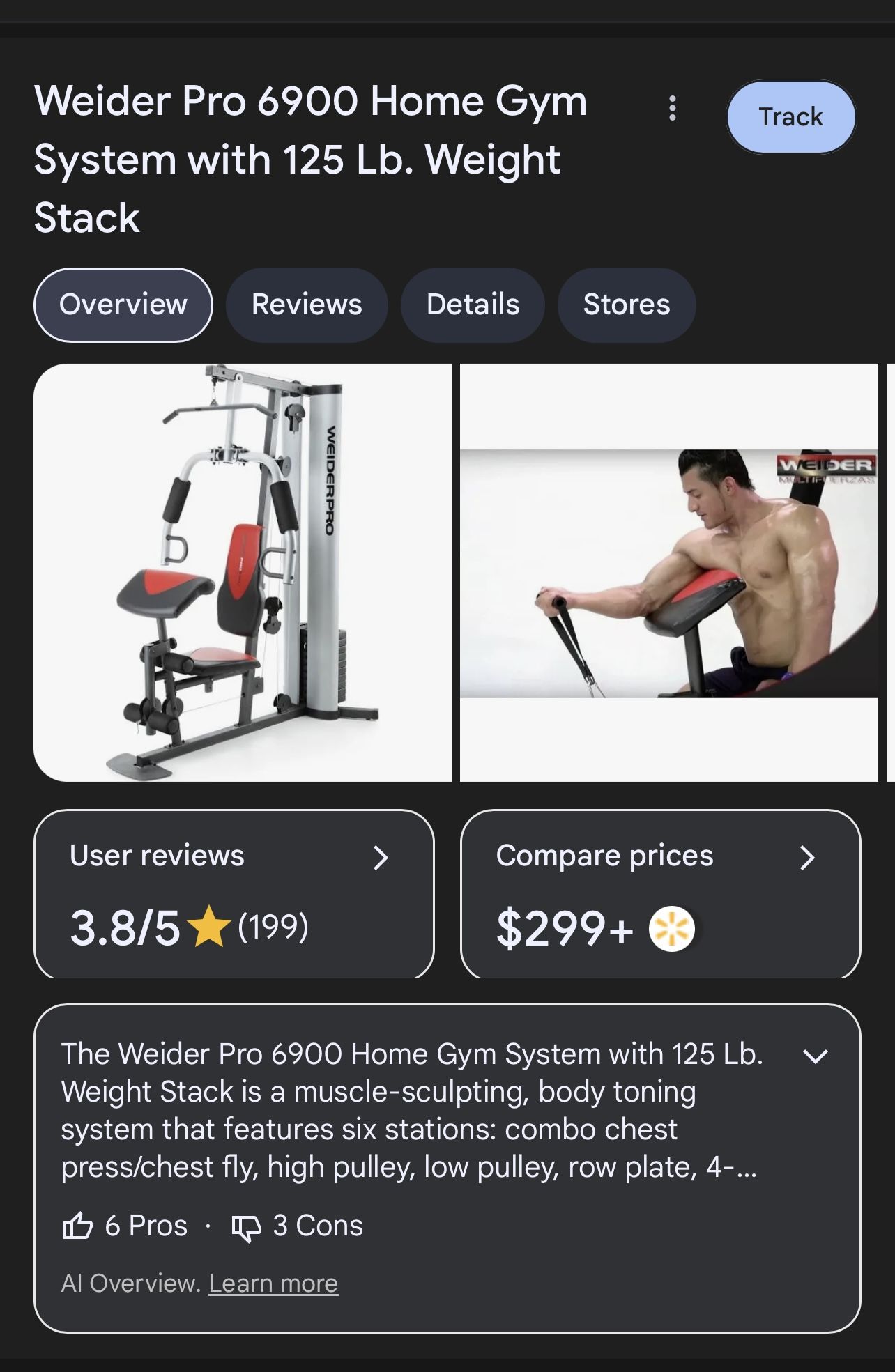This screenshot has height=1372, width=895.
Task: Select the Overview tab
Action: [x=123, y=305]
